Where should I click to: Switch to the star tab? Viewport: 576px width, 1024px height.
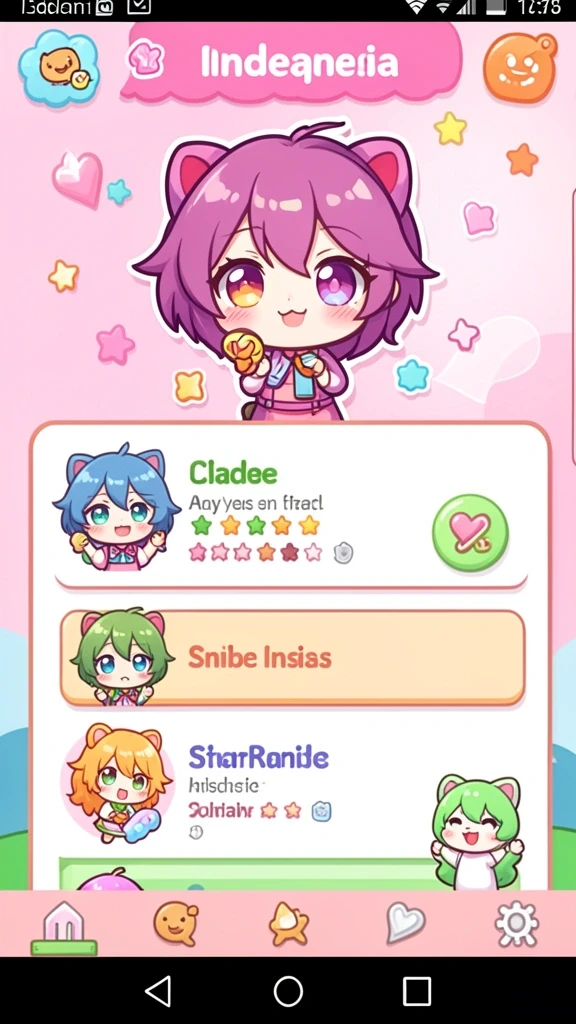click(288, 923)
